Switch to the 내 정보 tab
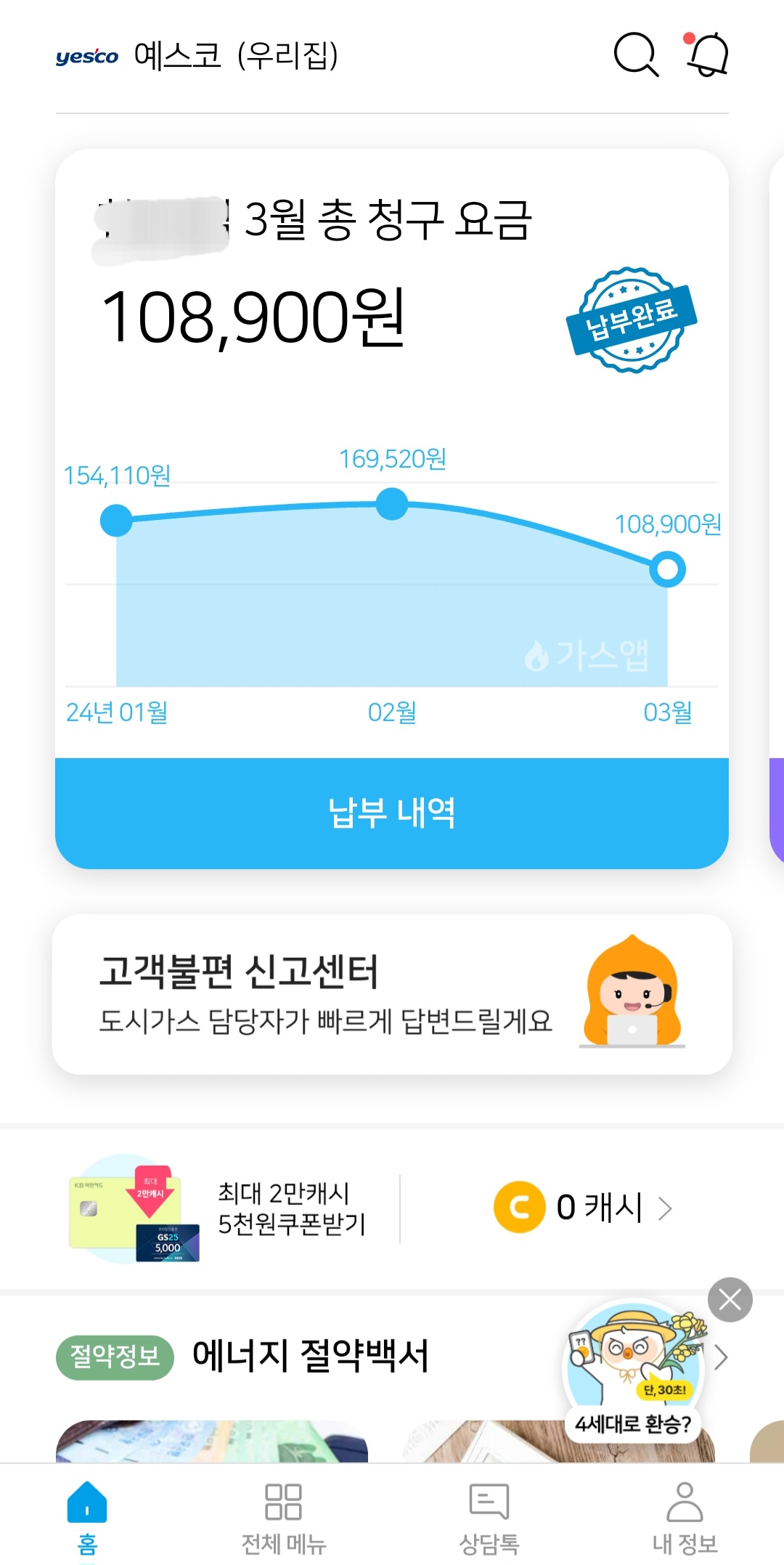The image size is (784, 1565). pos(685,1516)
